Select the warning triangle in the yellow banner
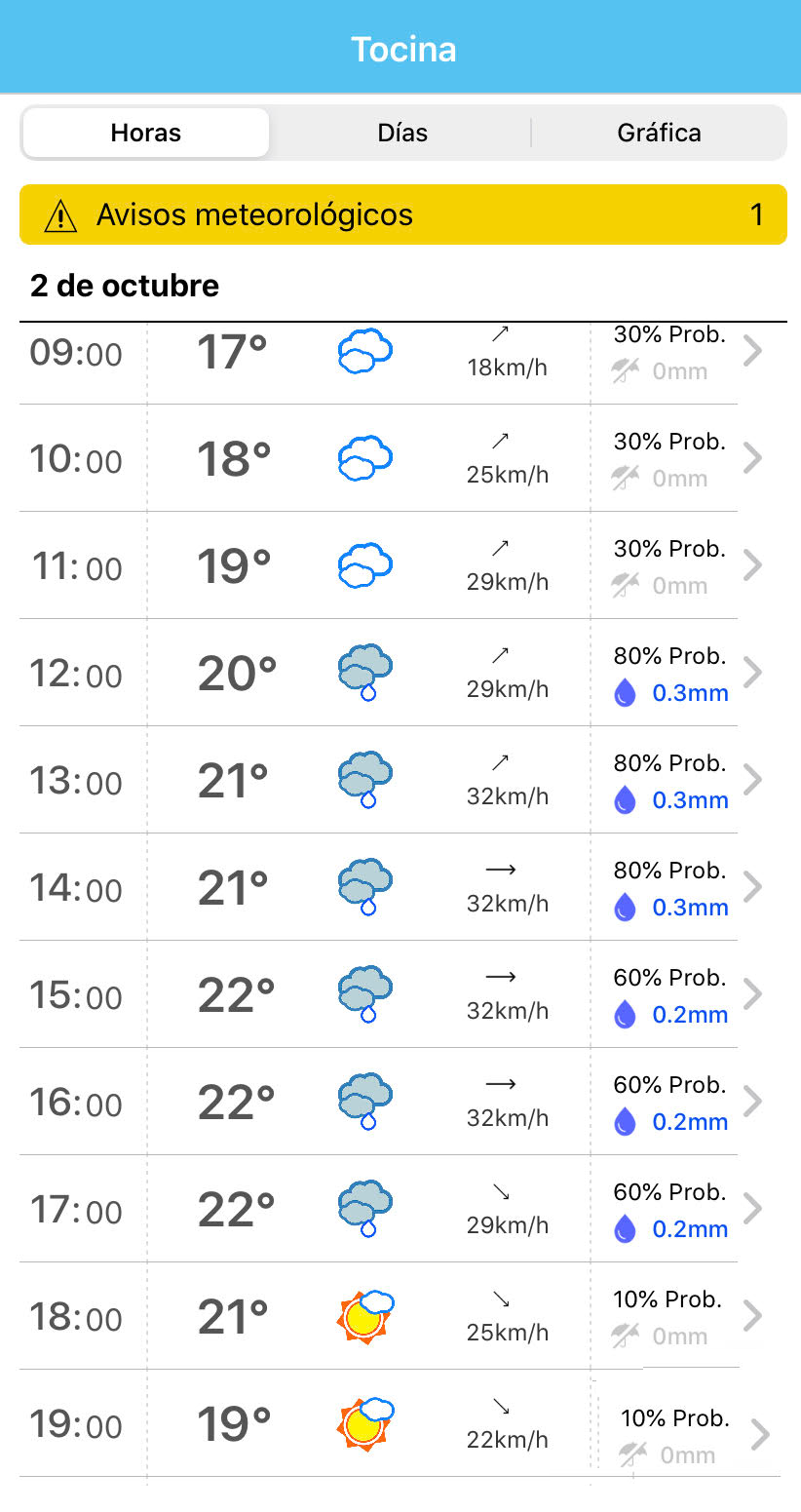This screenshot has width=801, height=1512. (x=60, y=214)
